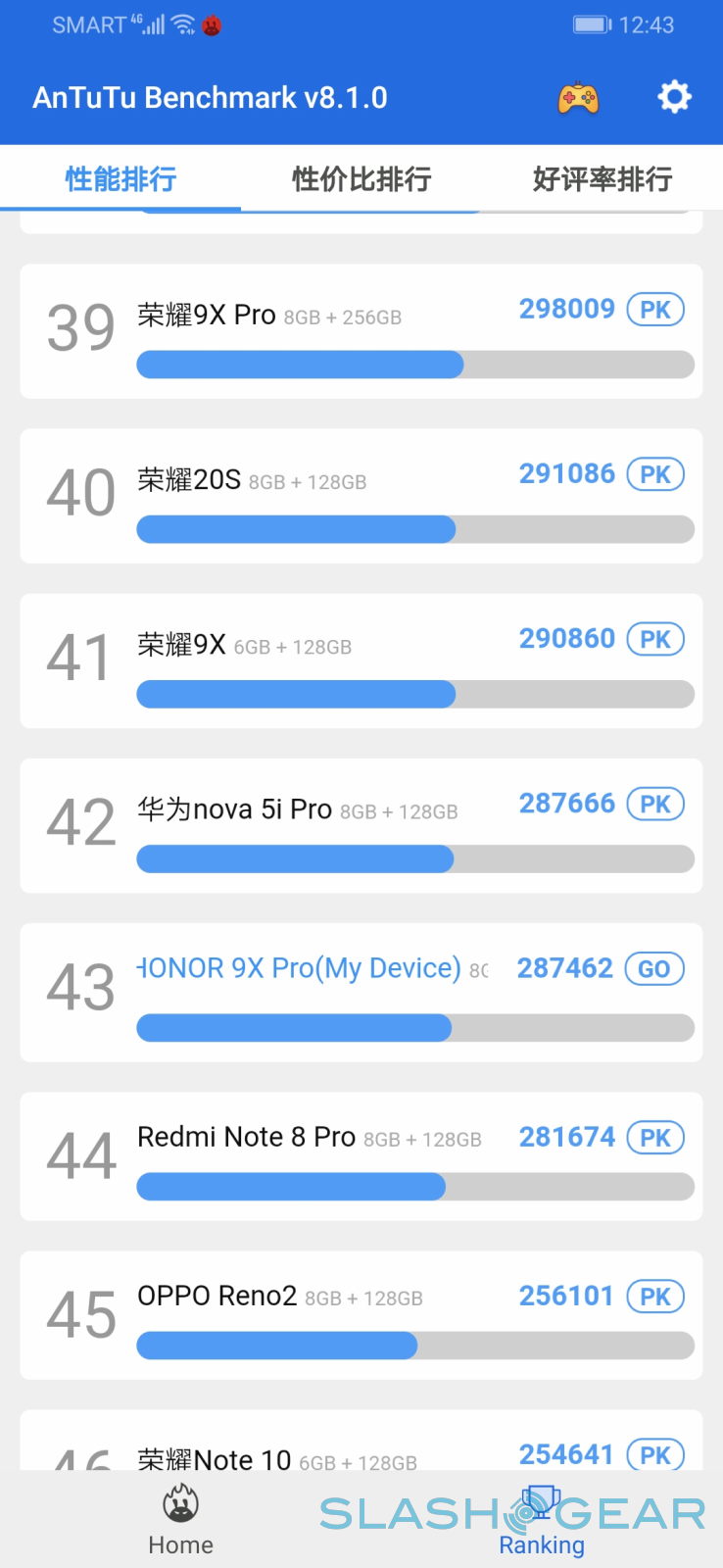Tap PK for 荣耀9X 6GB + 128GB
Image resolution: width=723 pixels, height=1568 pixels.
click(654, 639)
